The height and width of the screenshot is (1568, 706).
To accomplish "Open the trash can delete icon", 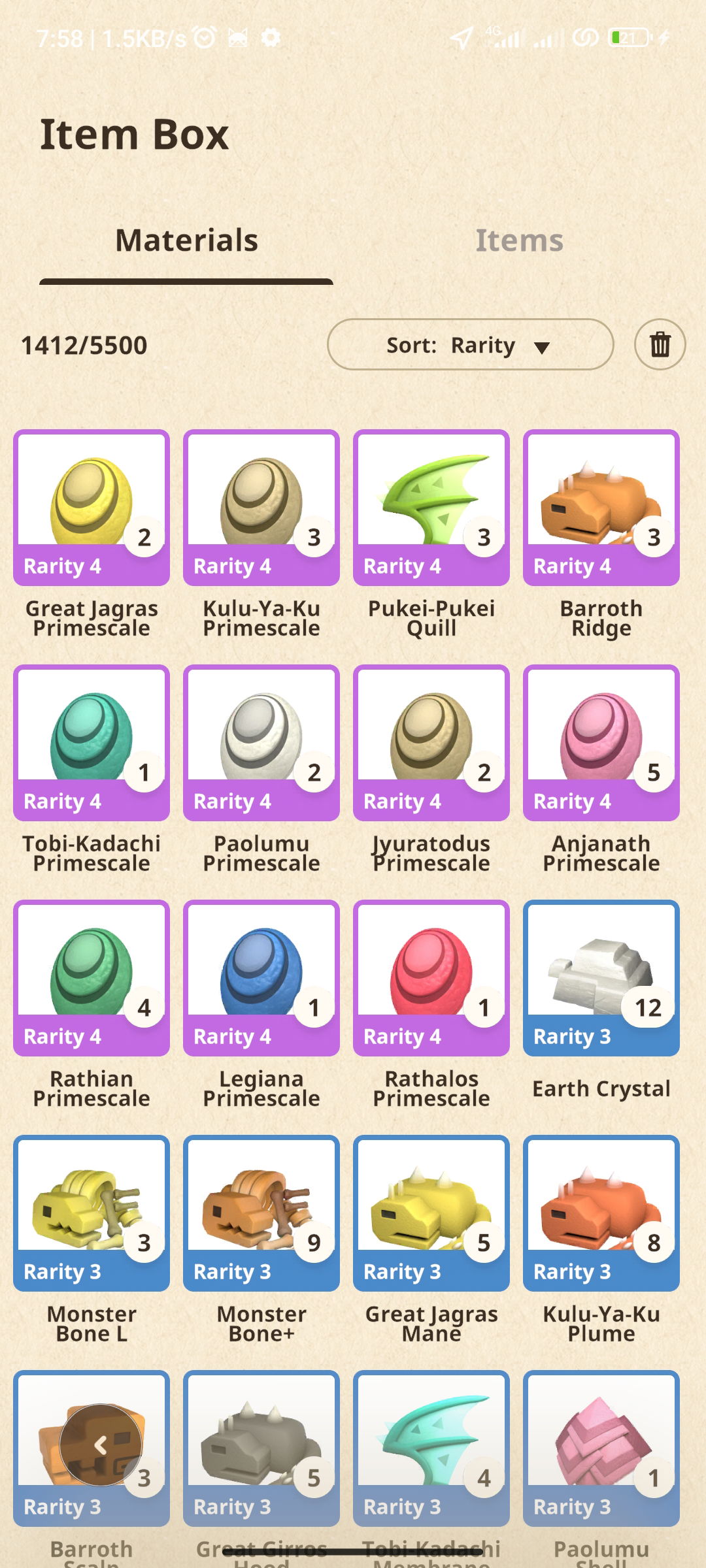I will tap(660, 344).
